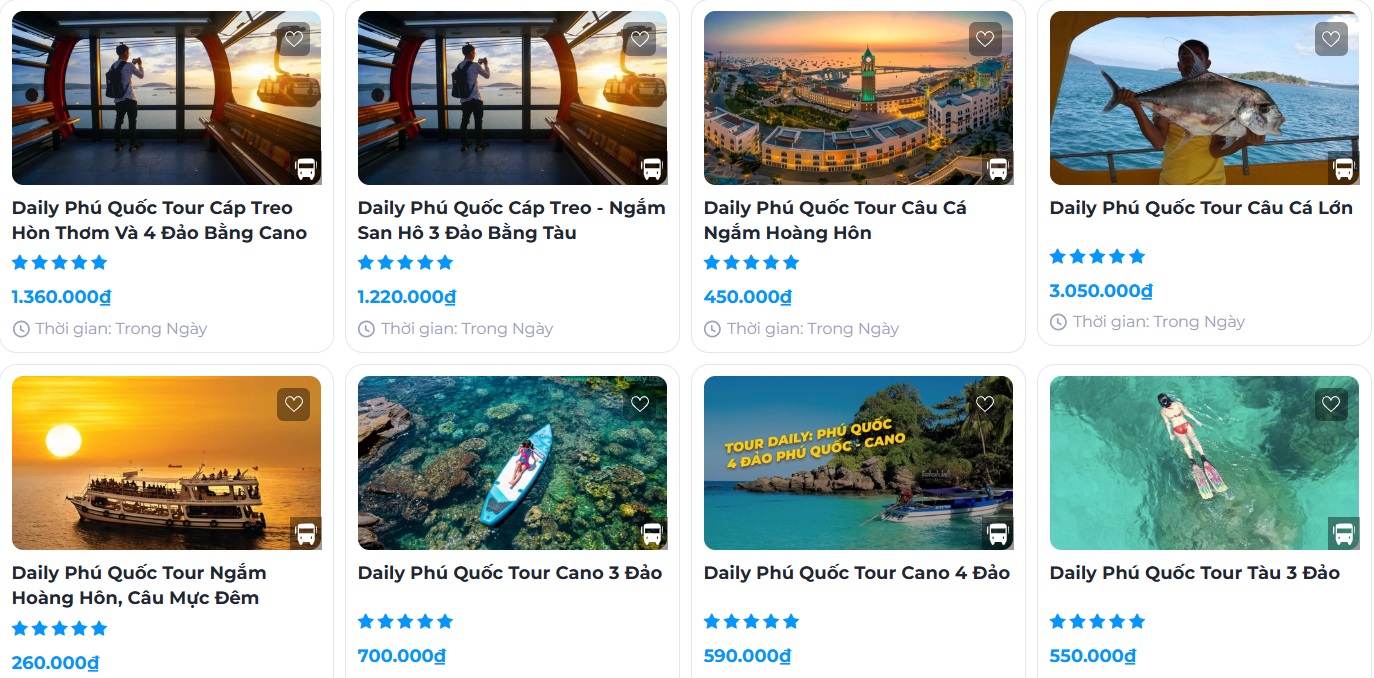Viewport: 1374px width, 678px height.
Task: Save Cáp Treo Ngắm San Hô tour to wishlist
Action: pos(640,39)
